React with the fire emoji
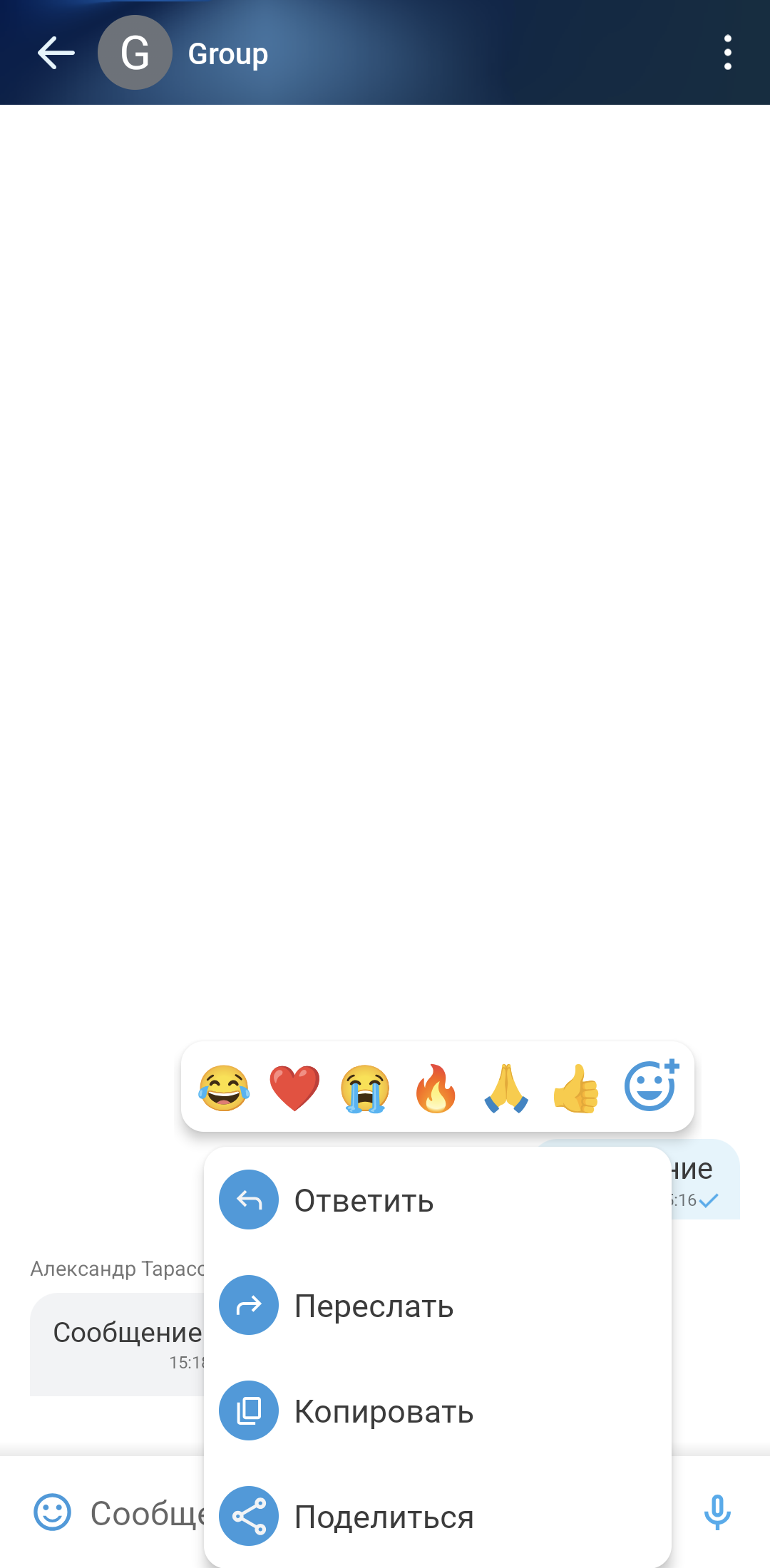Viewport: 770px width, 1568px height. point(436,1088)
